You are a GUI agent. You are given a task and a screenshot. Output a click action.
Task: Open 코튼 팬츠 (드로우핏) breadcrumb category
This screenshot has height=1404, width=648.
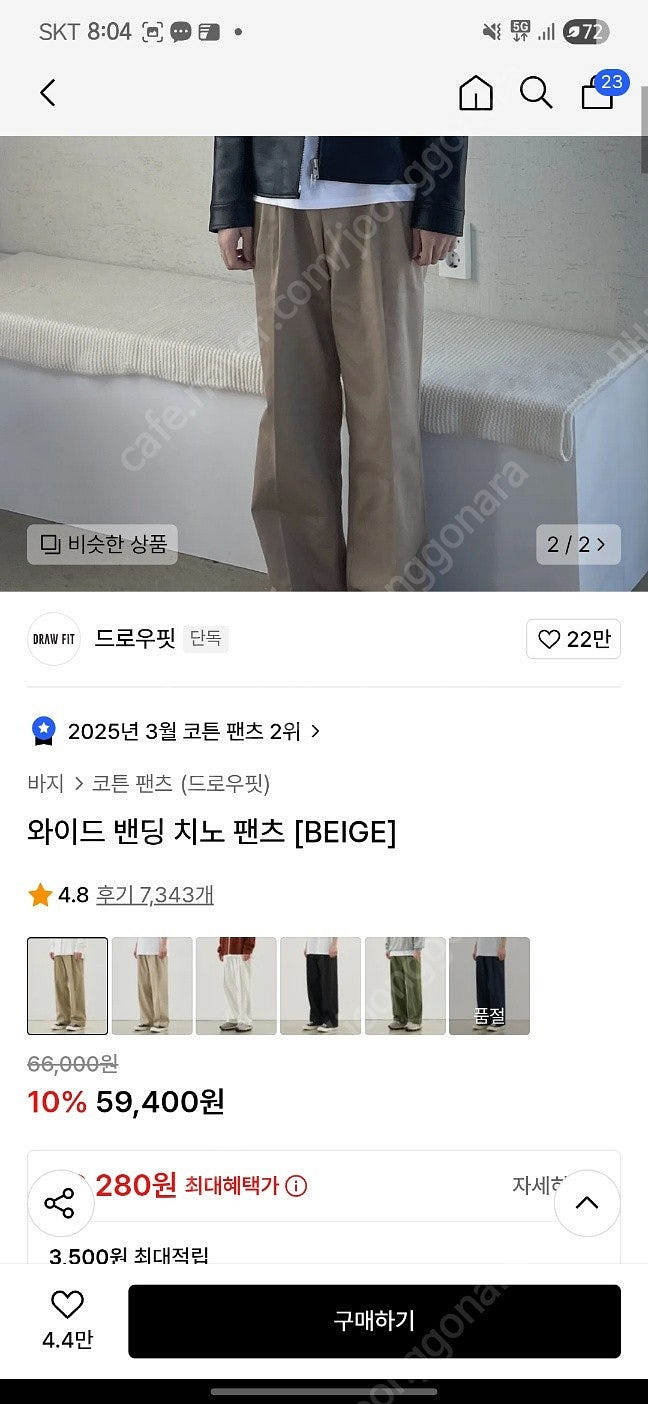(180, 783)
